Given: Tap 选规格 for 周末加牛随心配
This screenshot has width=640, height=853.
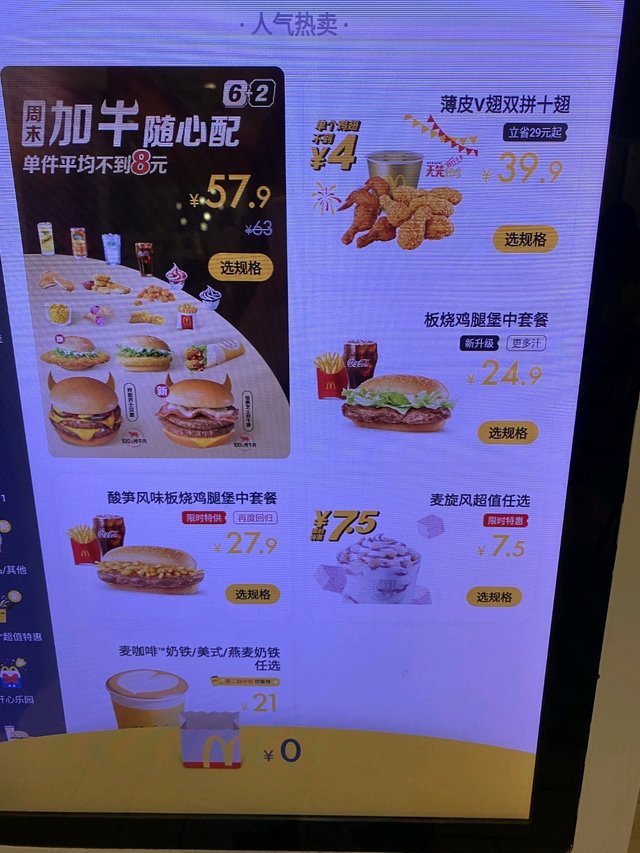Looking at the screenshot, I should (240, 268).
